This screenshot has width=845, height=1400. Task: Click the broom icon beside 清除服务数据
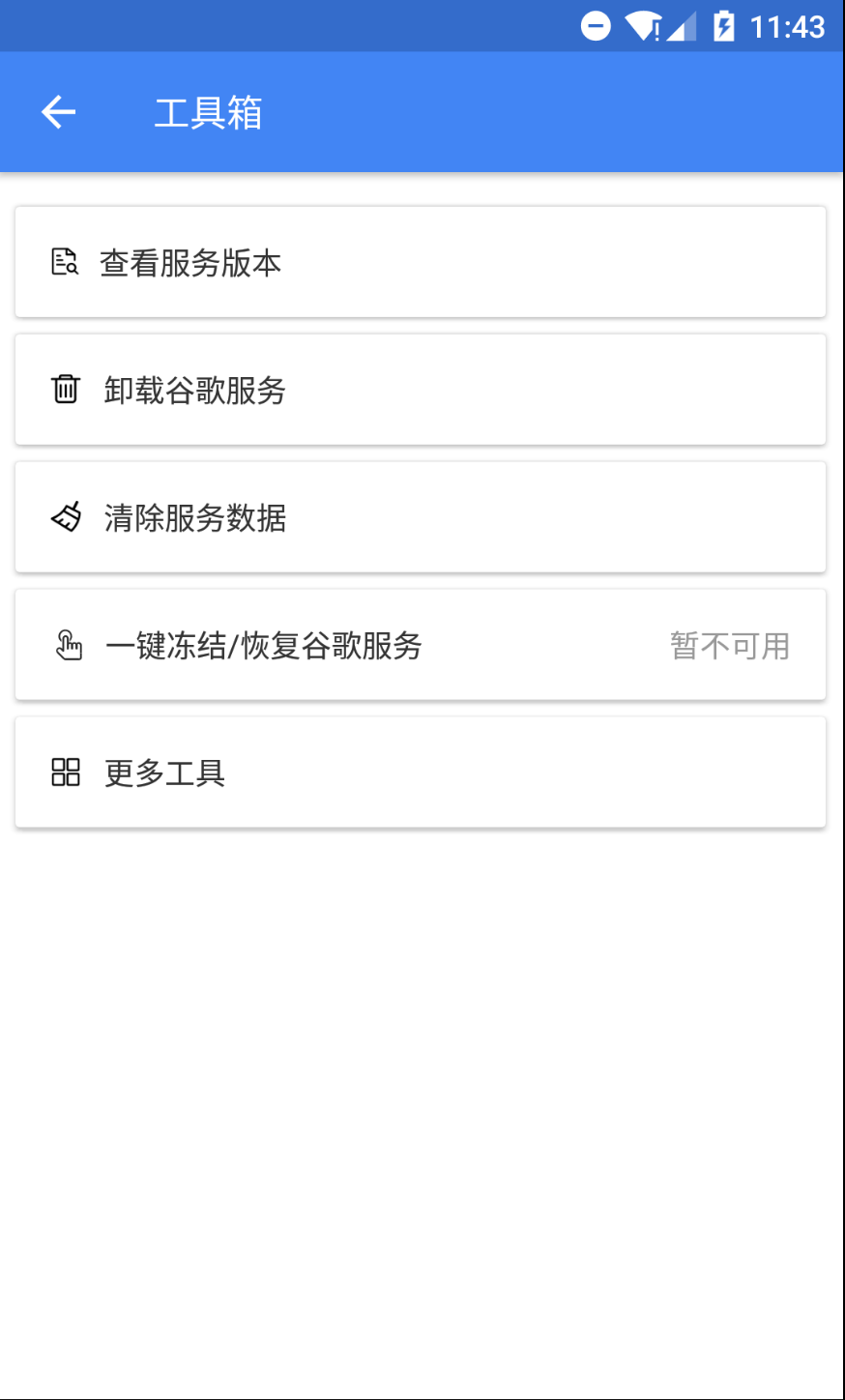[64, 517]
